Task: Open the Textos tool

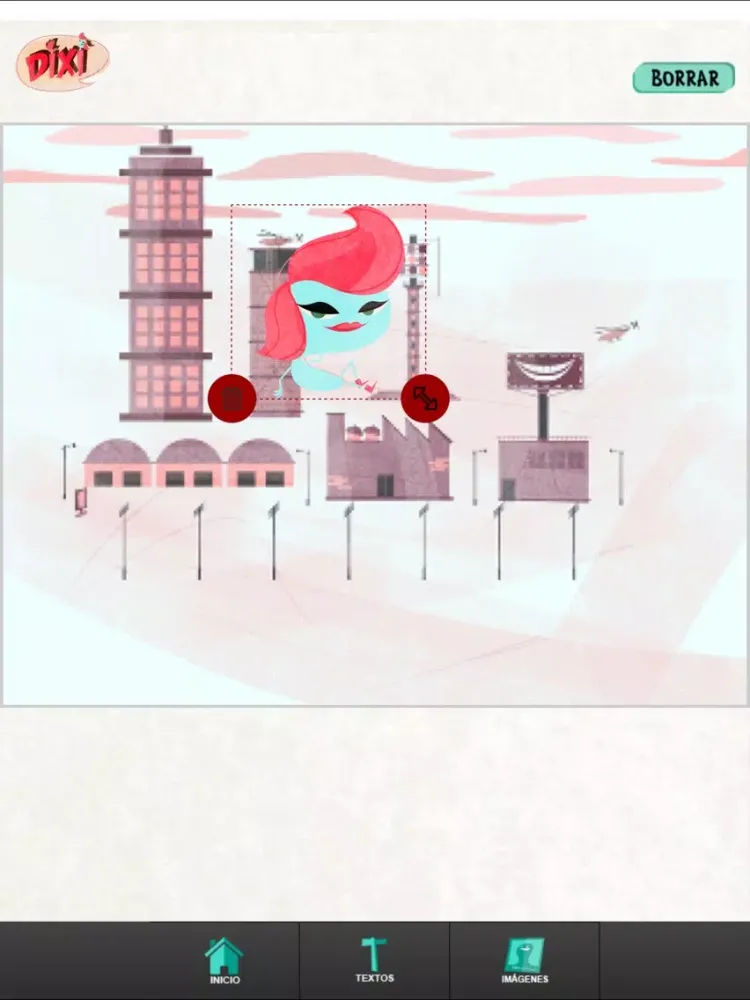Action: tap(374, 960)
